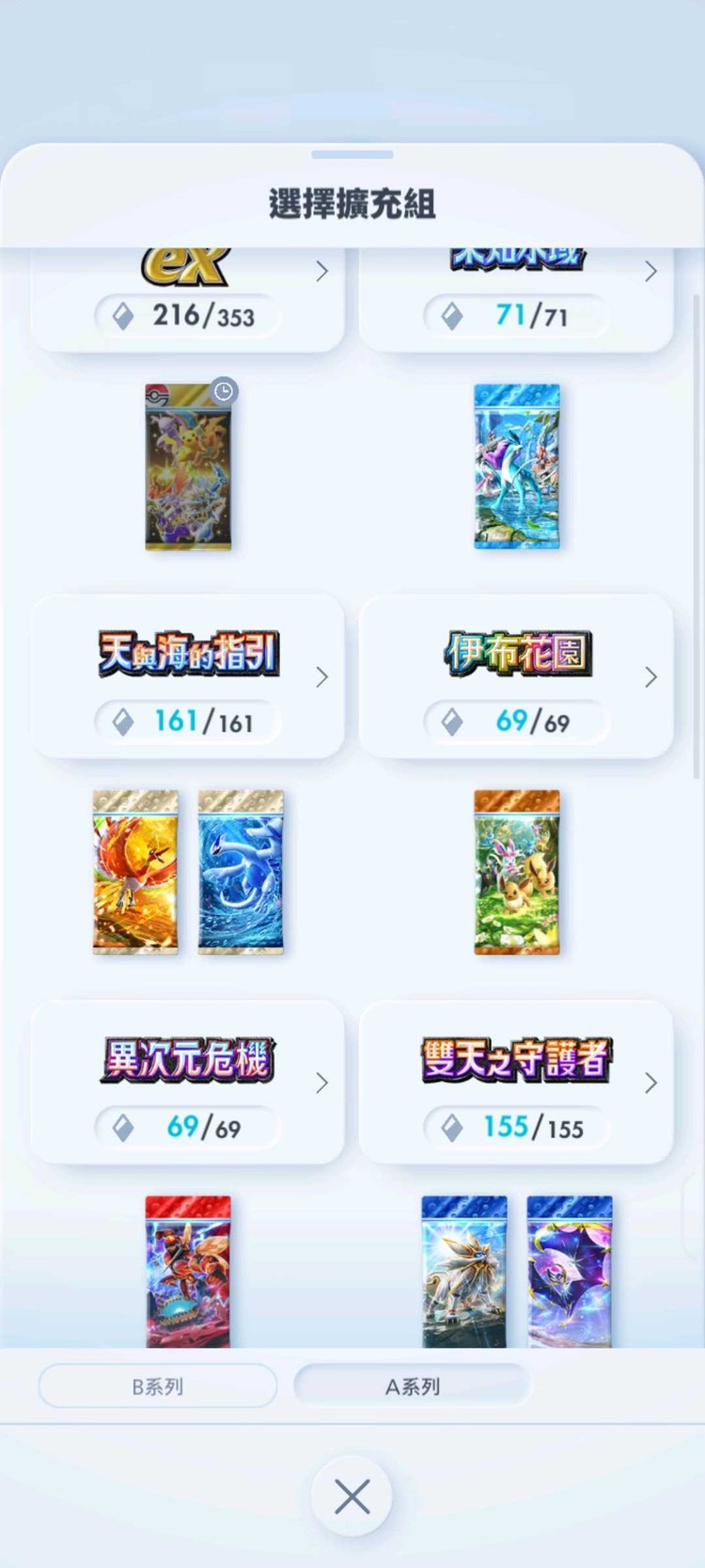This screenshot has height=1568, width=705.
Task: Open the Ho-Oh booster pack
Action: point(134,873)
